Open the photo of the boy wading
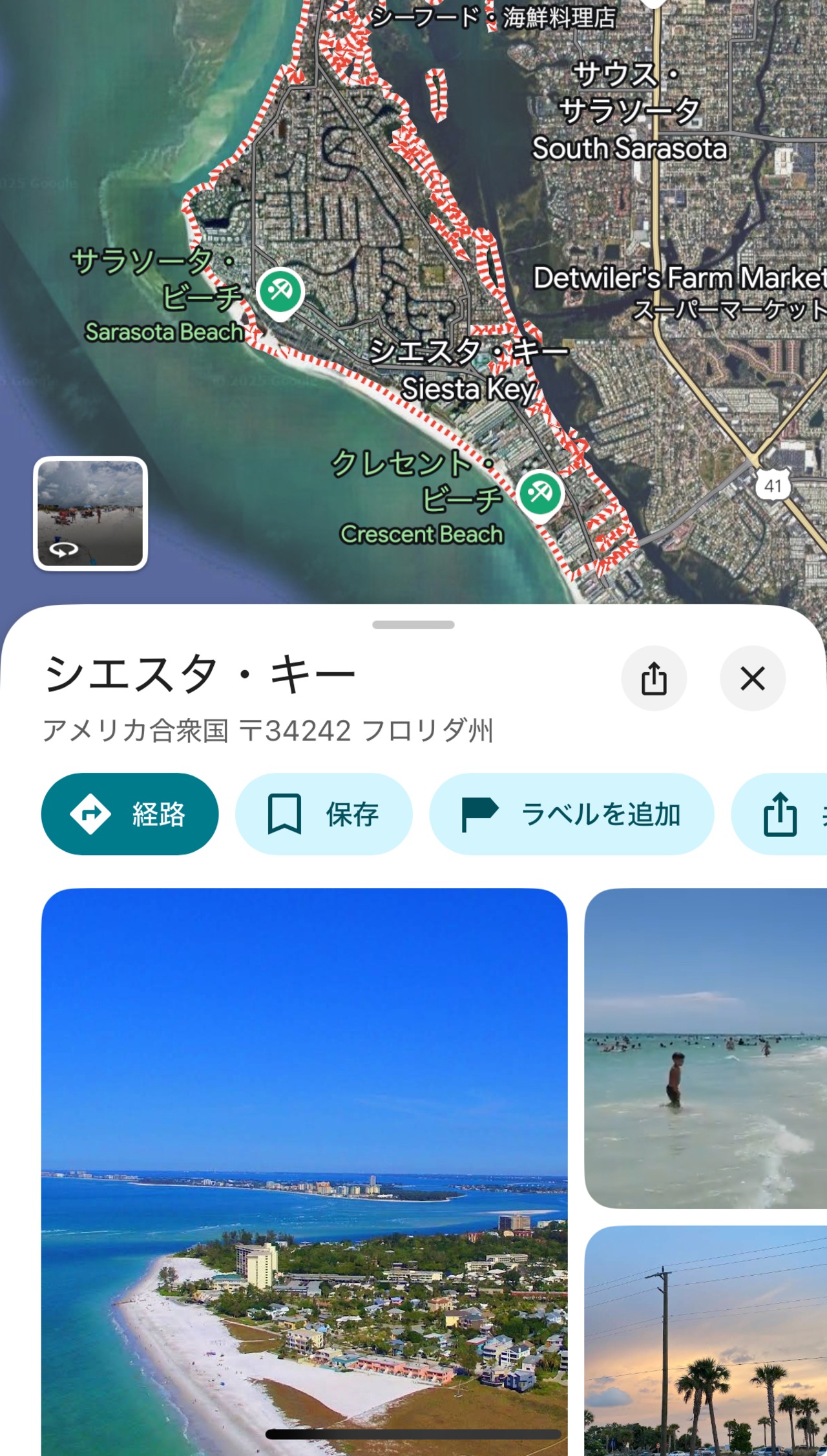This screenshot has height=1456, width=827. point(706,1048)
